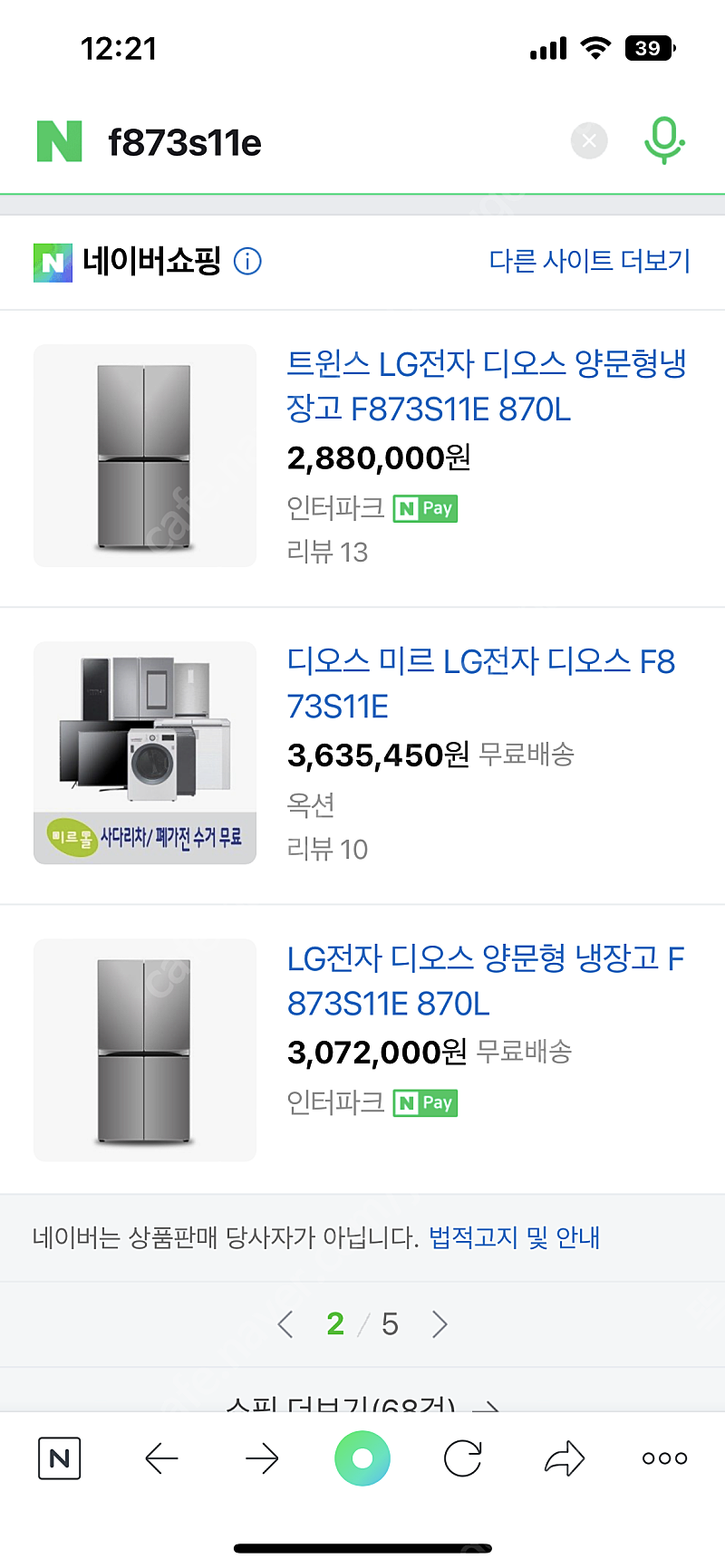The height and width of the screenshot is (1568, 725).
Task: Navigate back using the left arrow
Action: (x=161, y=1458)
